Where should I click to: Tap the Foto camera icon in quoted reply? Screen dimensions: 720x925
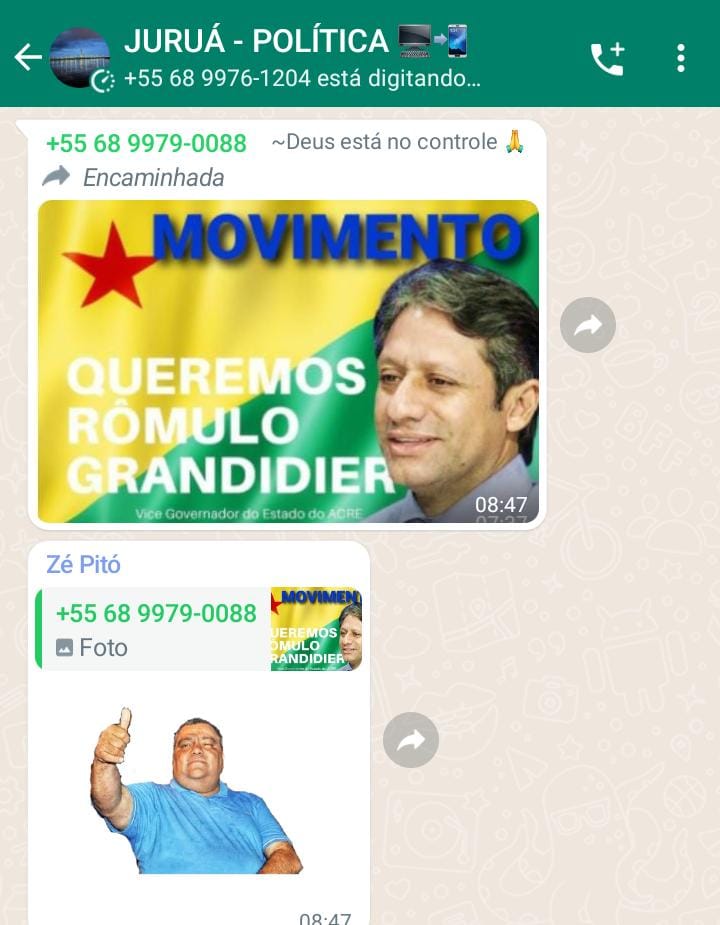point(64,646)
